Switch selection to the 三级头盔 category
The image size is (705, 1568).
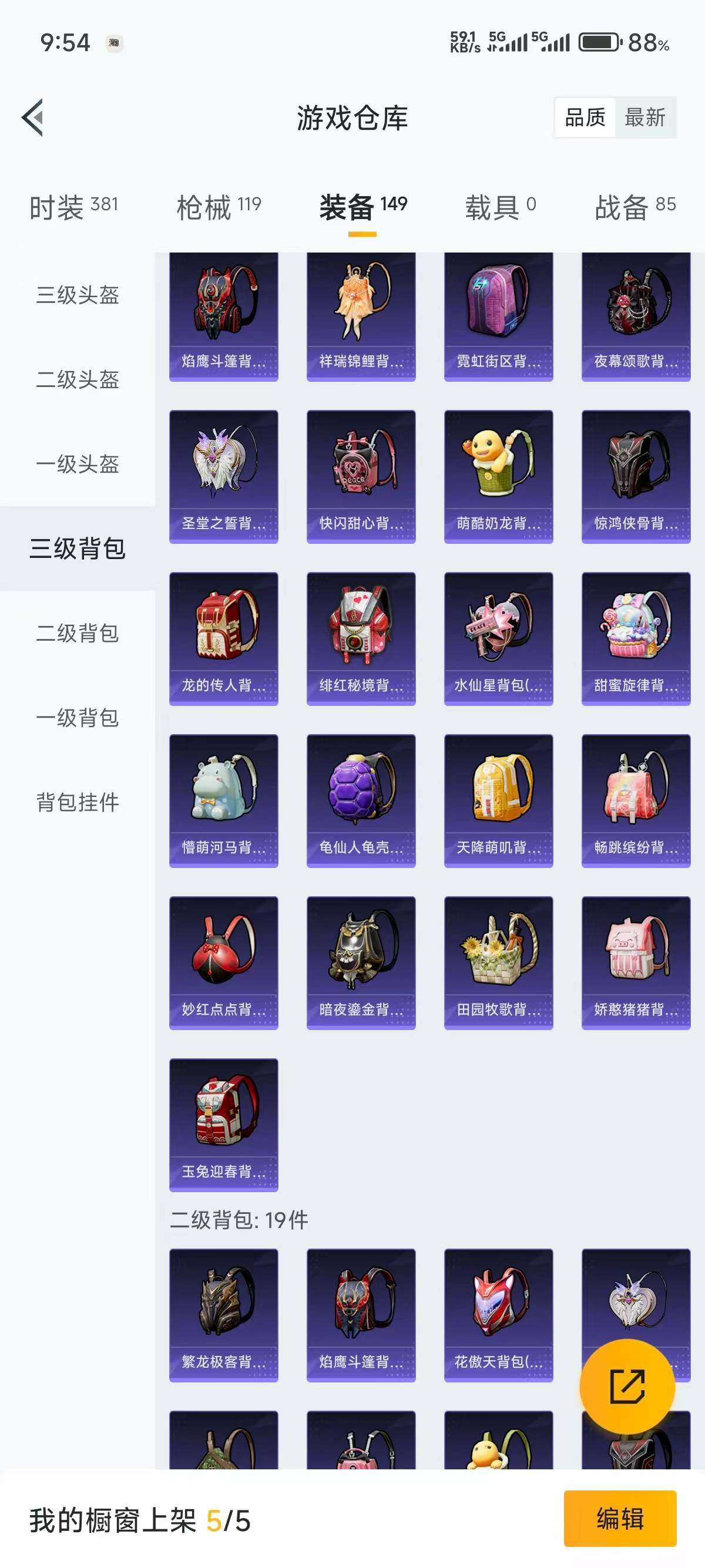pyautogui.click(x=76, y=297)
